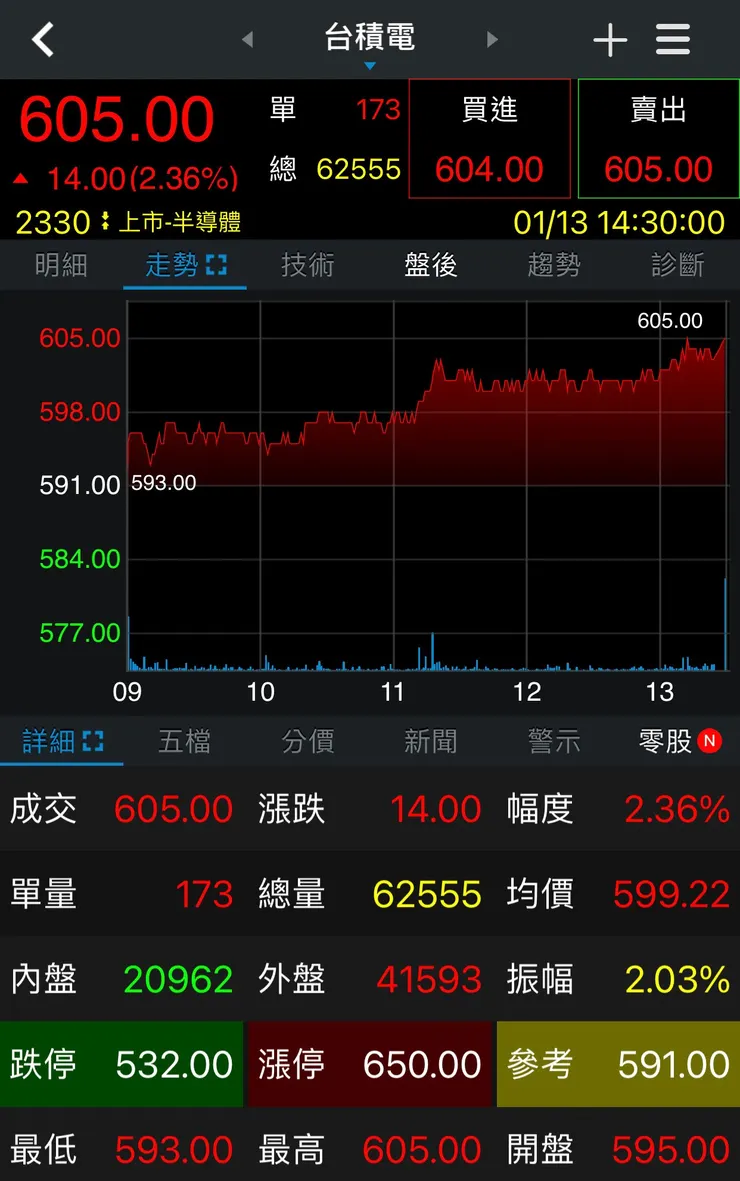This screenshot has width=740, height=1181.
Task: Open the hamburger menu
Action: coord(672,38)
